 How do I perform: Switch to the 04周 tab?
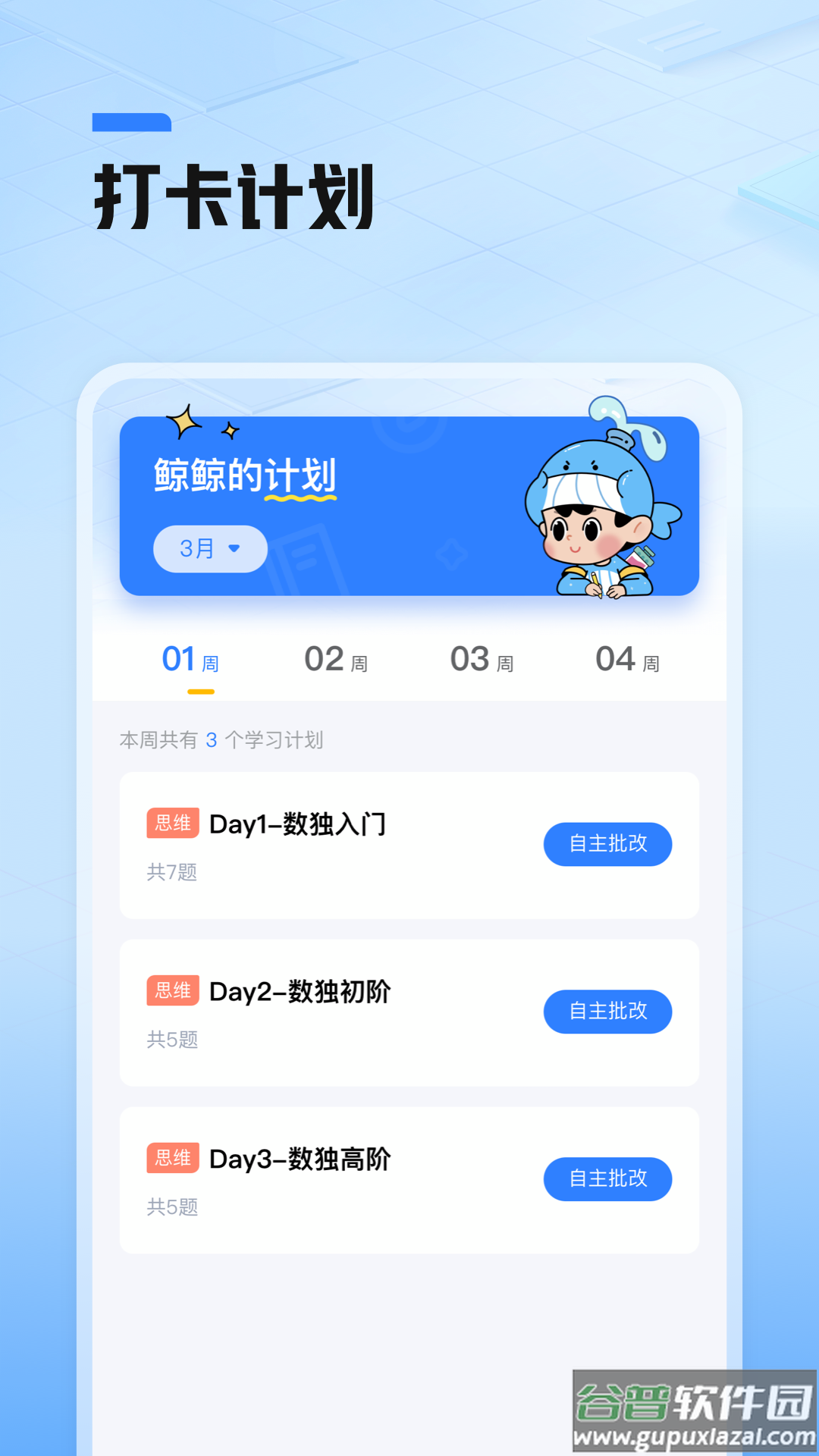626,659
